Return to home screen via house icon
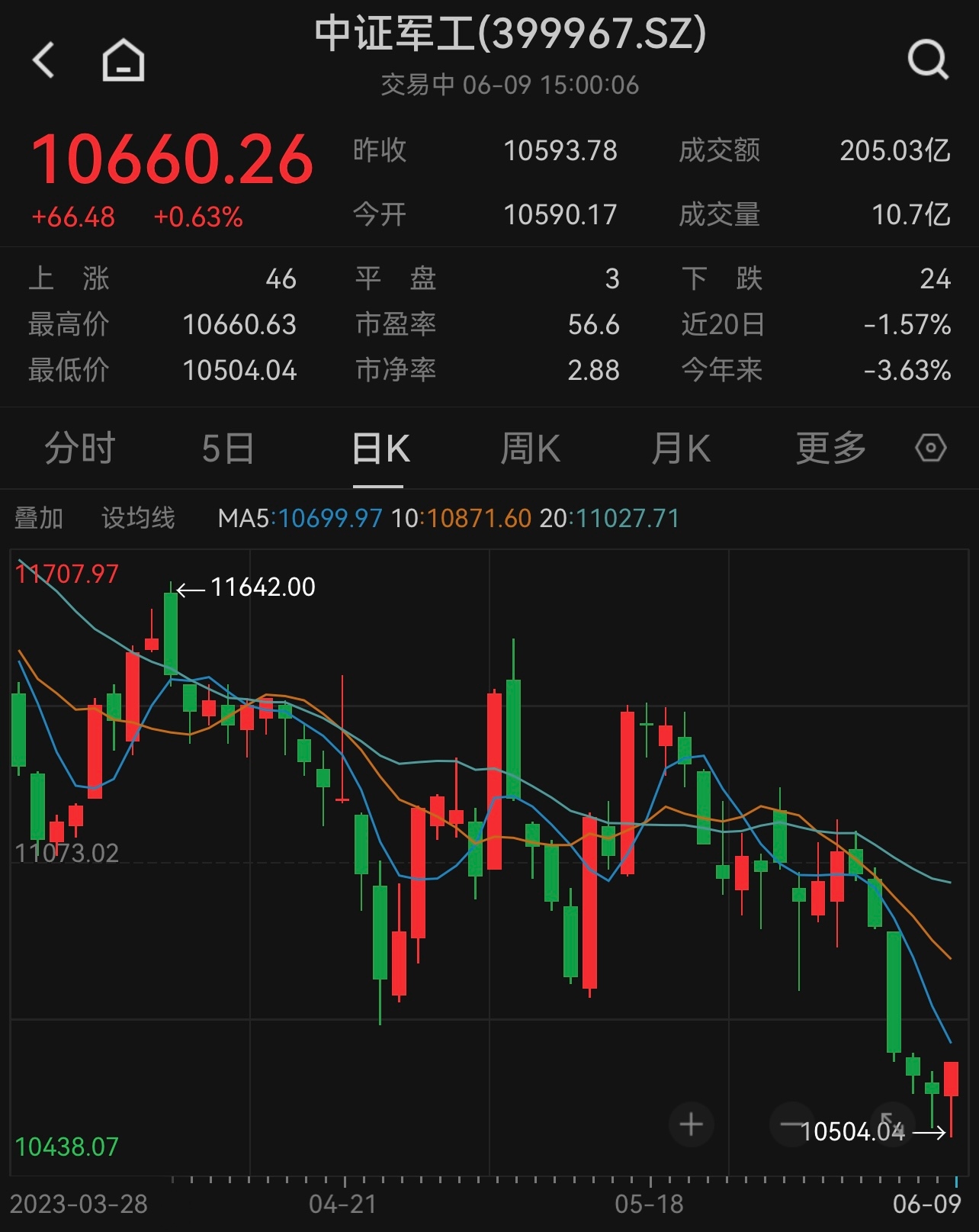This screenshot has width=979, height=1232. click(122, 60)
